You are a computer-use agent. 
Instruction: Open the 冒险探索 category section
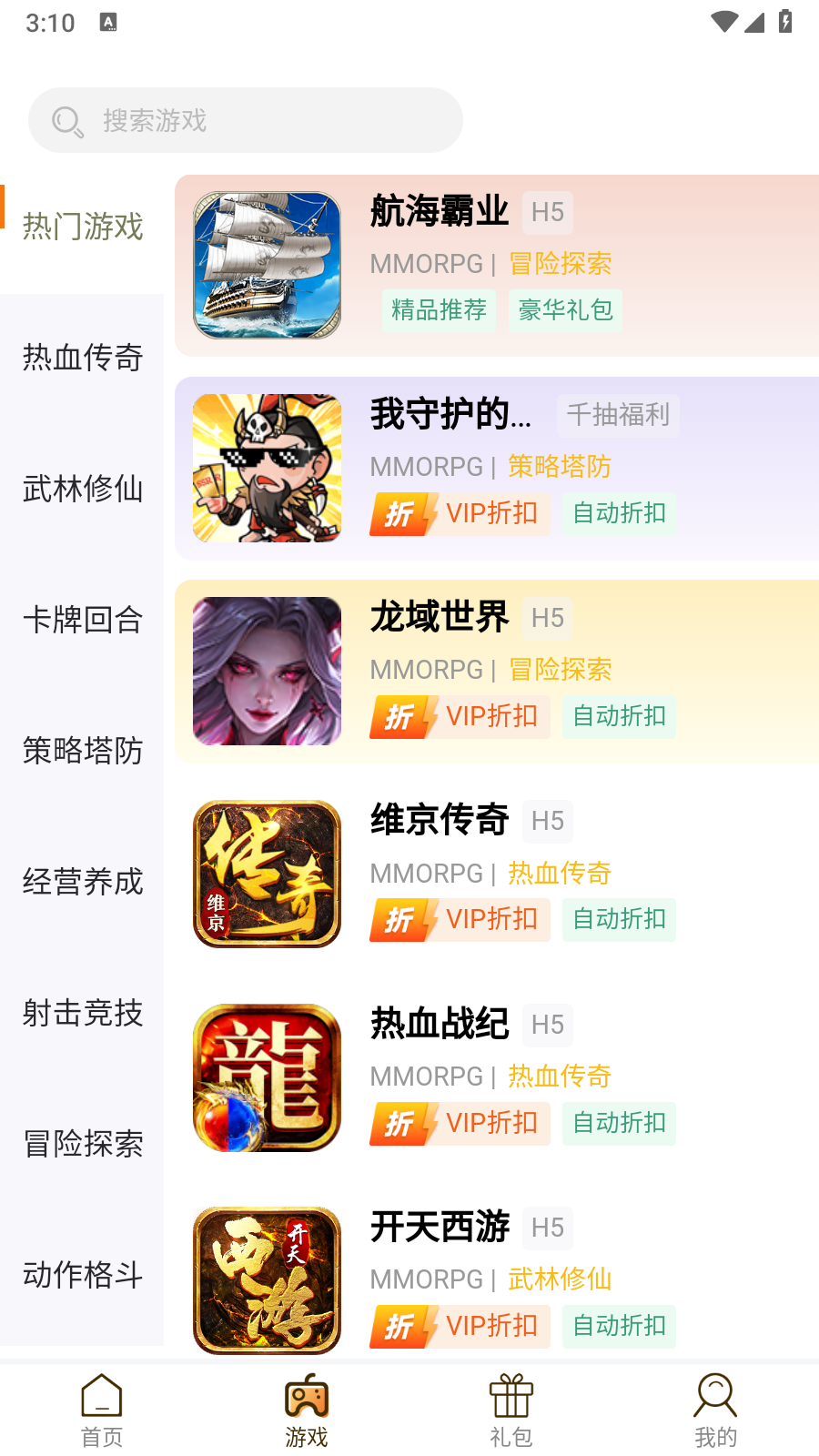pos(80,1145)
